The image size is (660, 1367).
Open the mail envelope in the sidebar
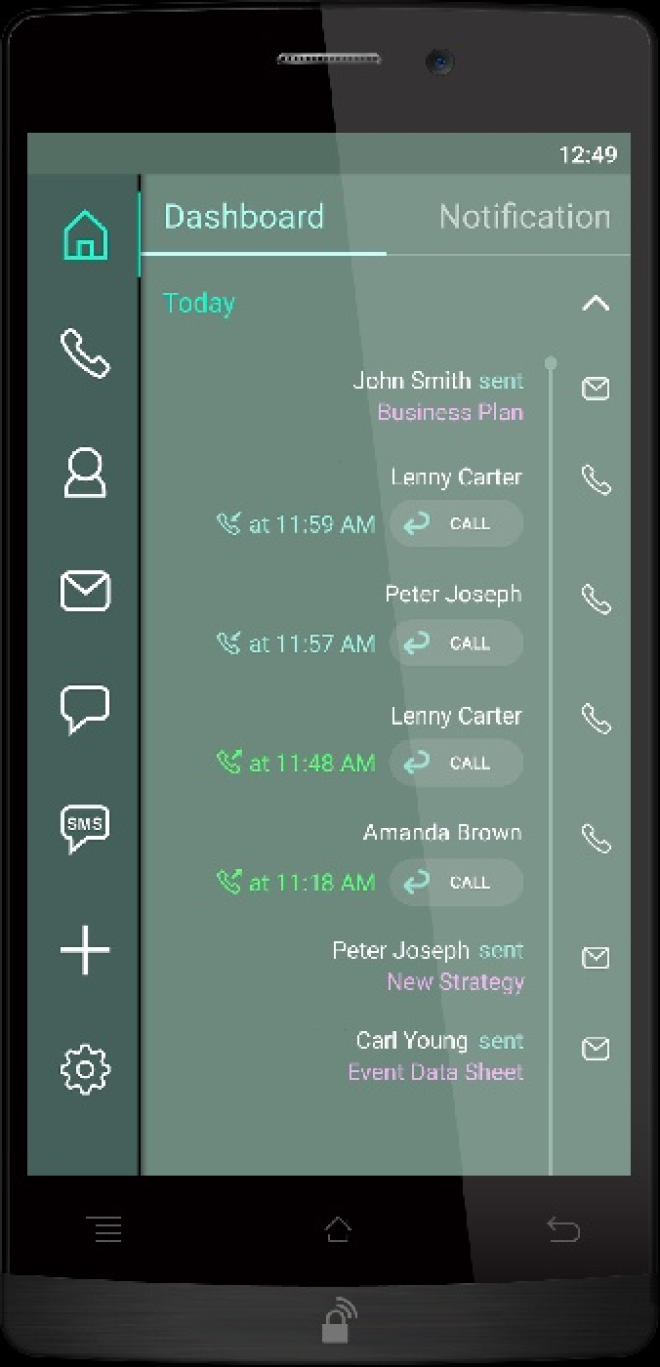[85, 591]
